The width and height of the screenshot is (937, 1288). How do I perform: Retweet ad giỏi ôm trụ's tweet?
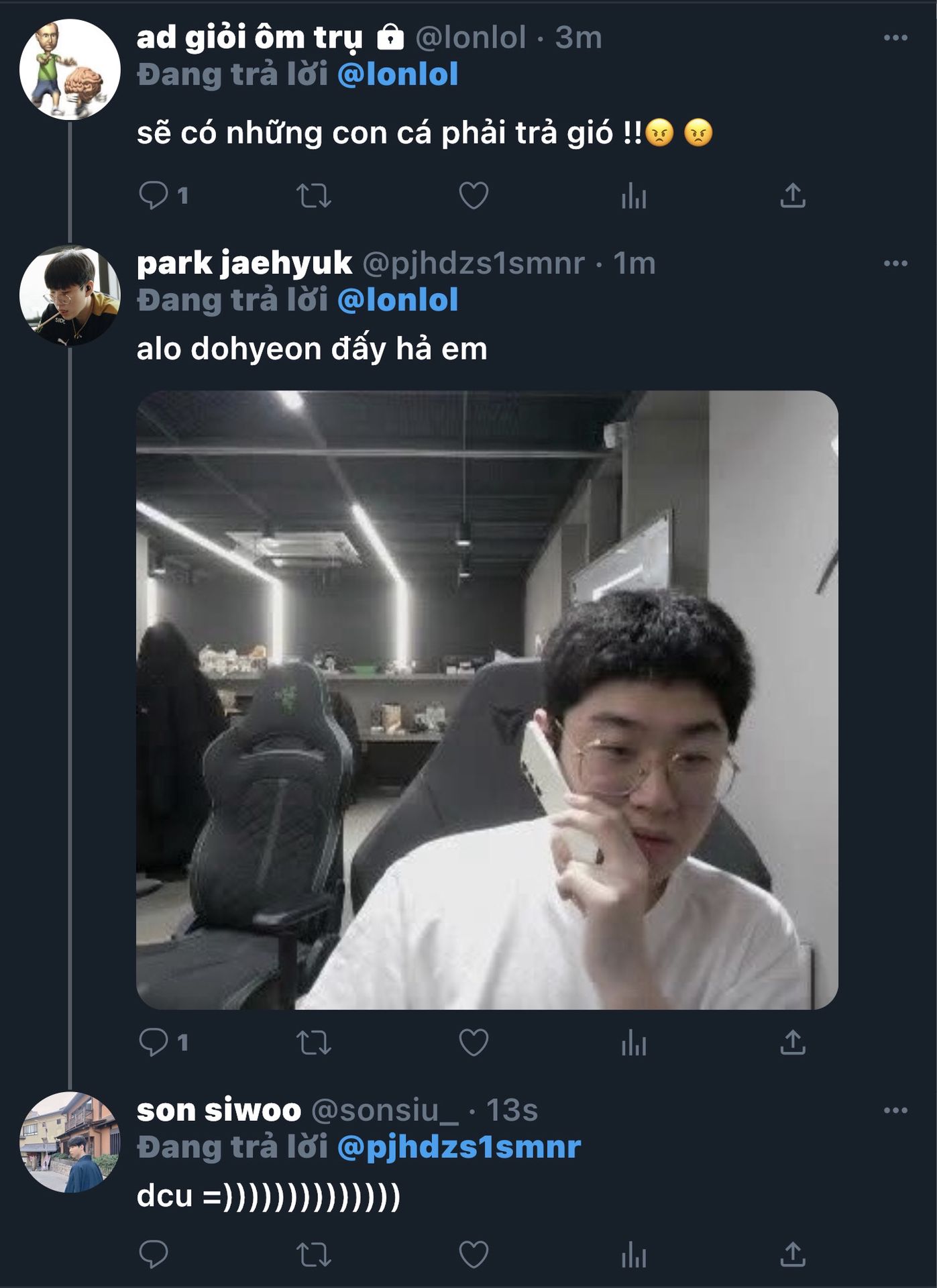(314, 196)
